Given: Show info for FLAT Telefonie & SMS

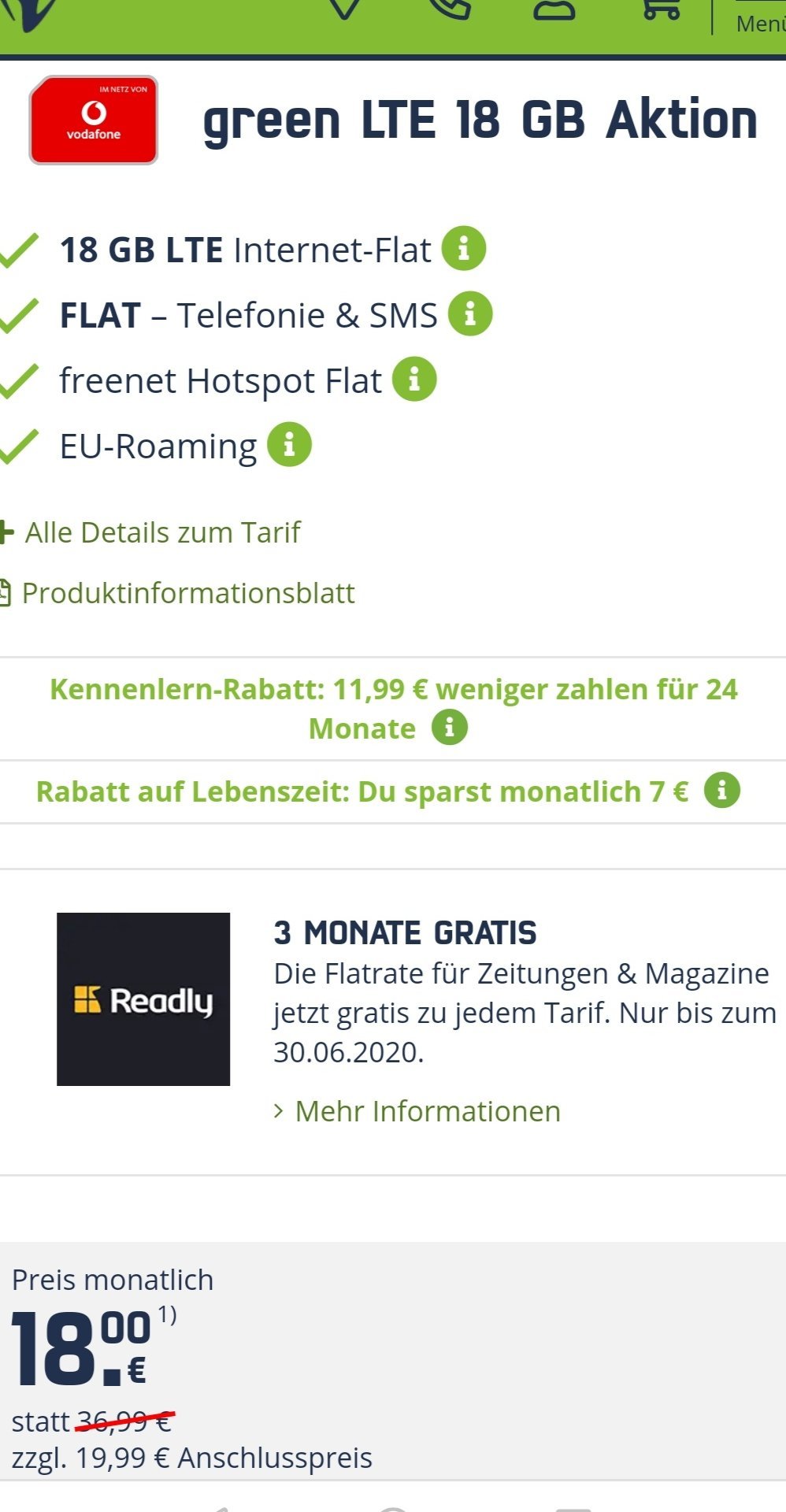Looking at the screenshot, I should (470, 314).
